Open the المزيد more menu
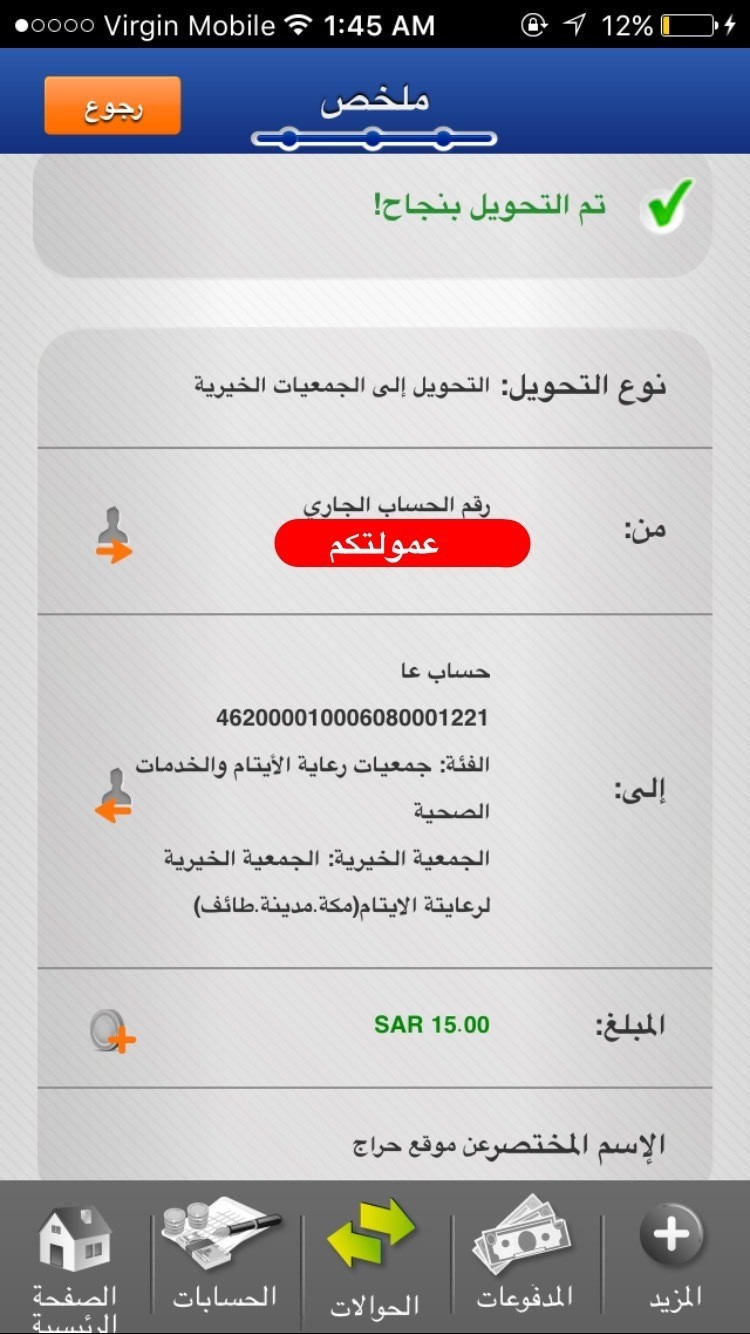The height and width of the screenshot is (1334, 750). 673,1260
